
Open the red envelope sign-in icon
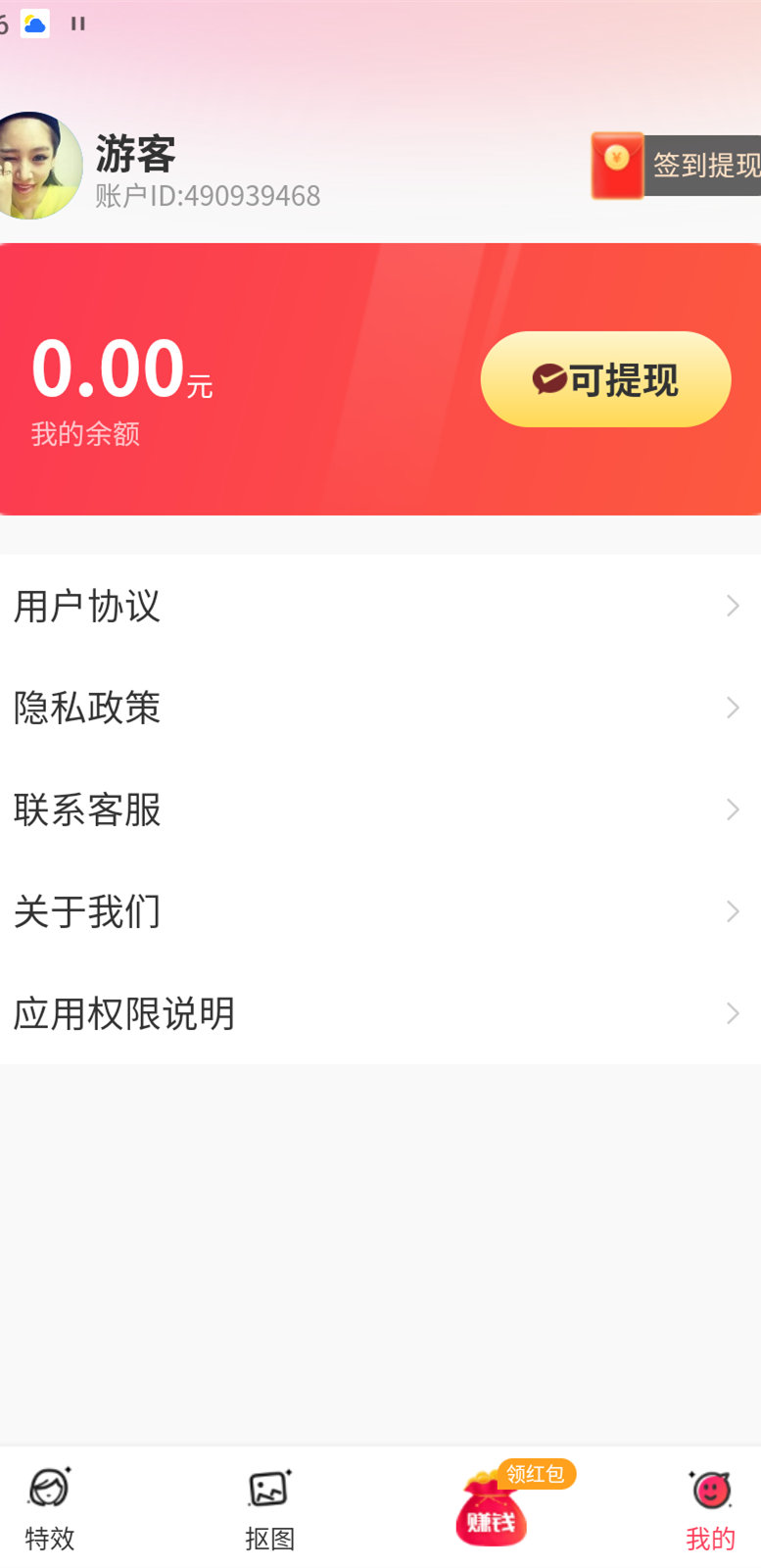pos(616,166)
